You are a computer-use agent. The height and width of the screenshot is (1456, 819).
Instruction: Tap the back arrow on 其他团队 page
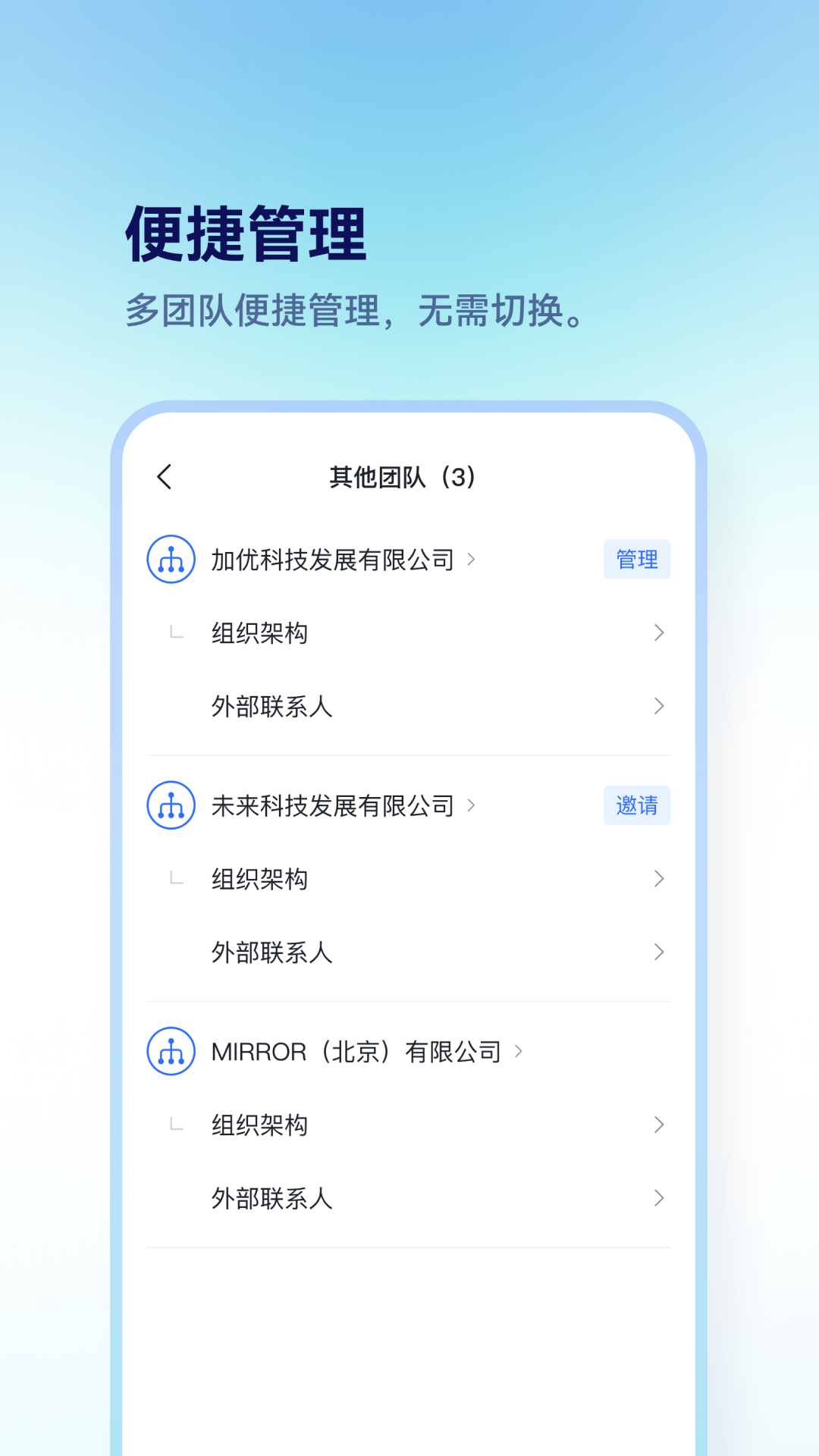point(164,478)
